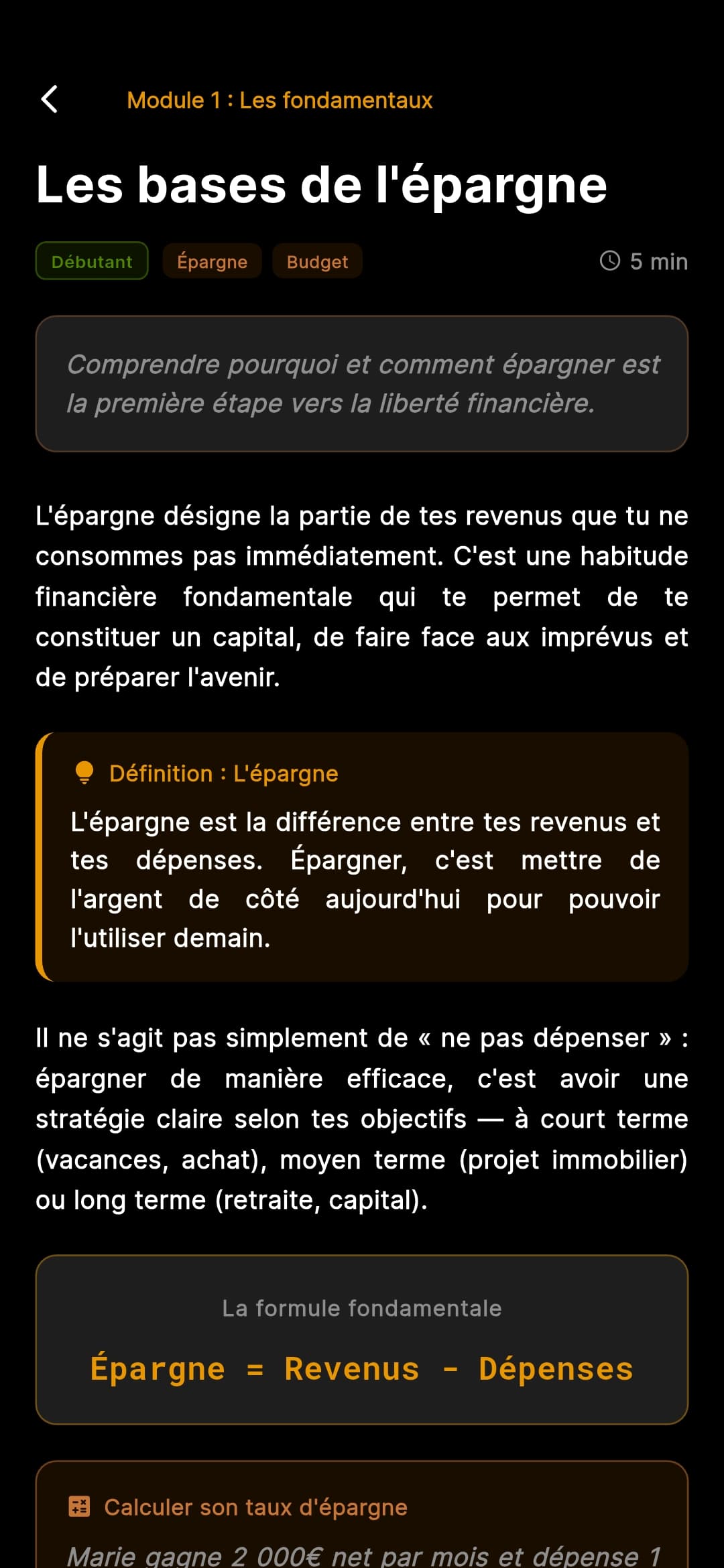The width and height of the screenshot is (724, 1568).
Task: Click the clock icon next to '5 min'
Action: [x=609, y=261]
